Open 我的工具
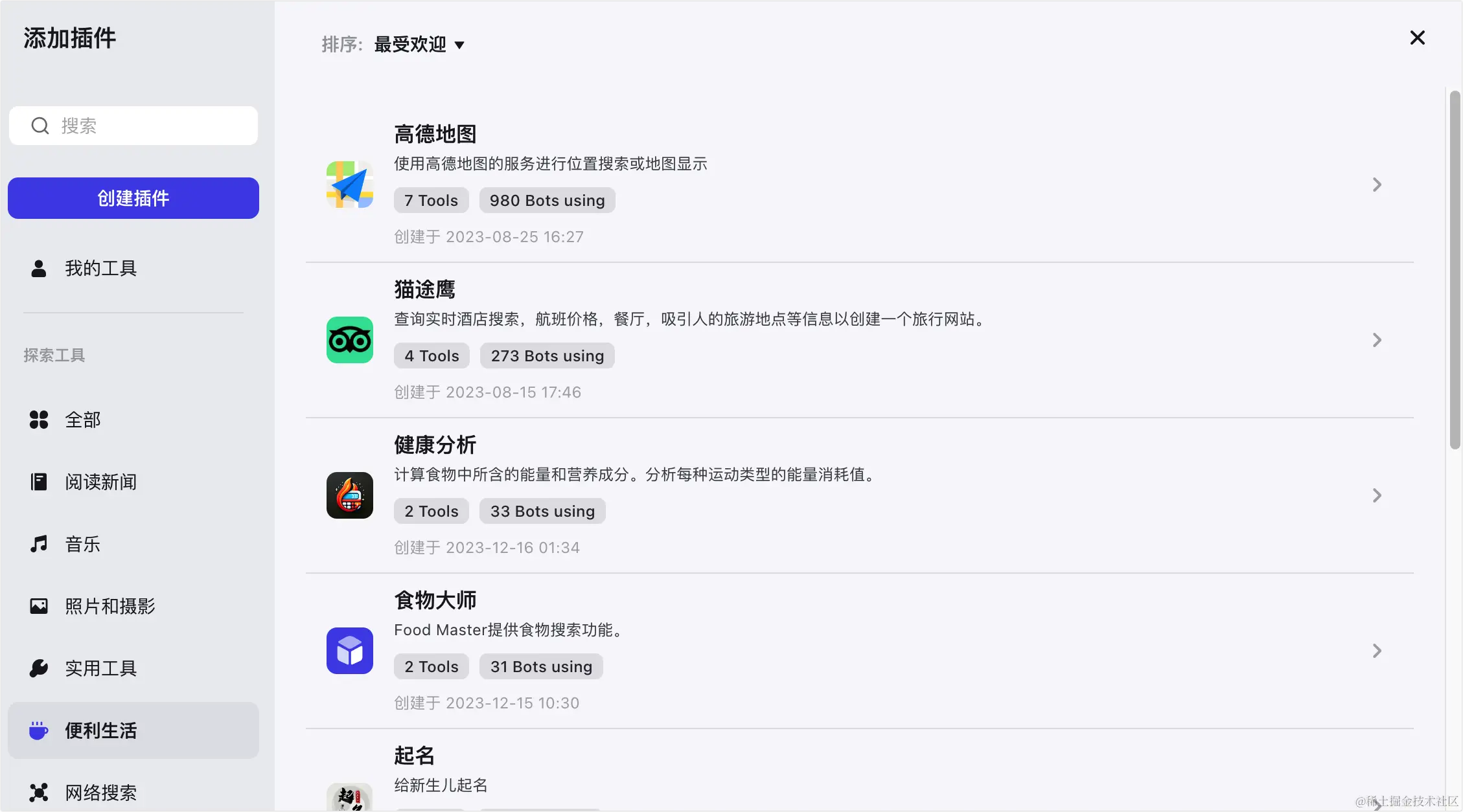1463x812 pixels. point(100,268)
